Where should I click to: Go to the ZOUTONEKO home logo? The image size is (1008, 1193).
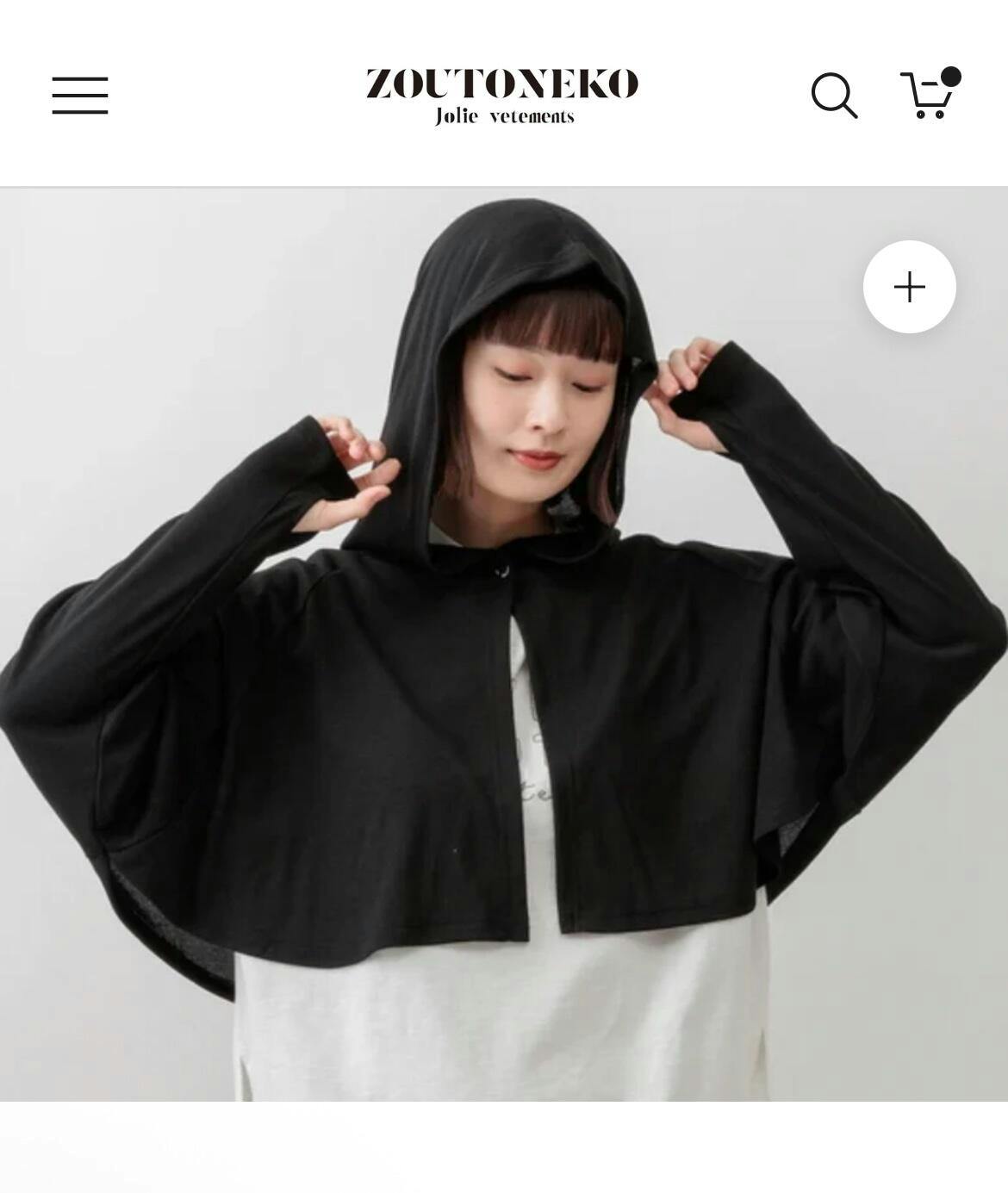[502, 95]
